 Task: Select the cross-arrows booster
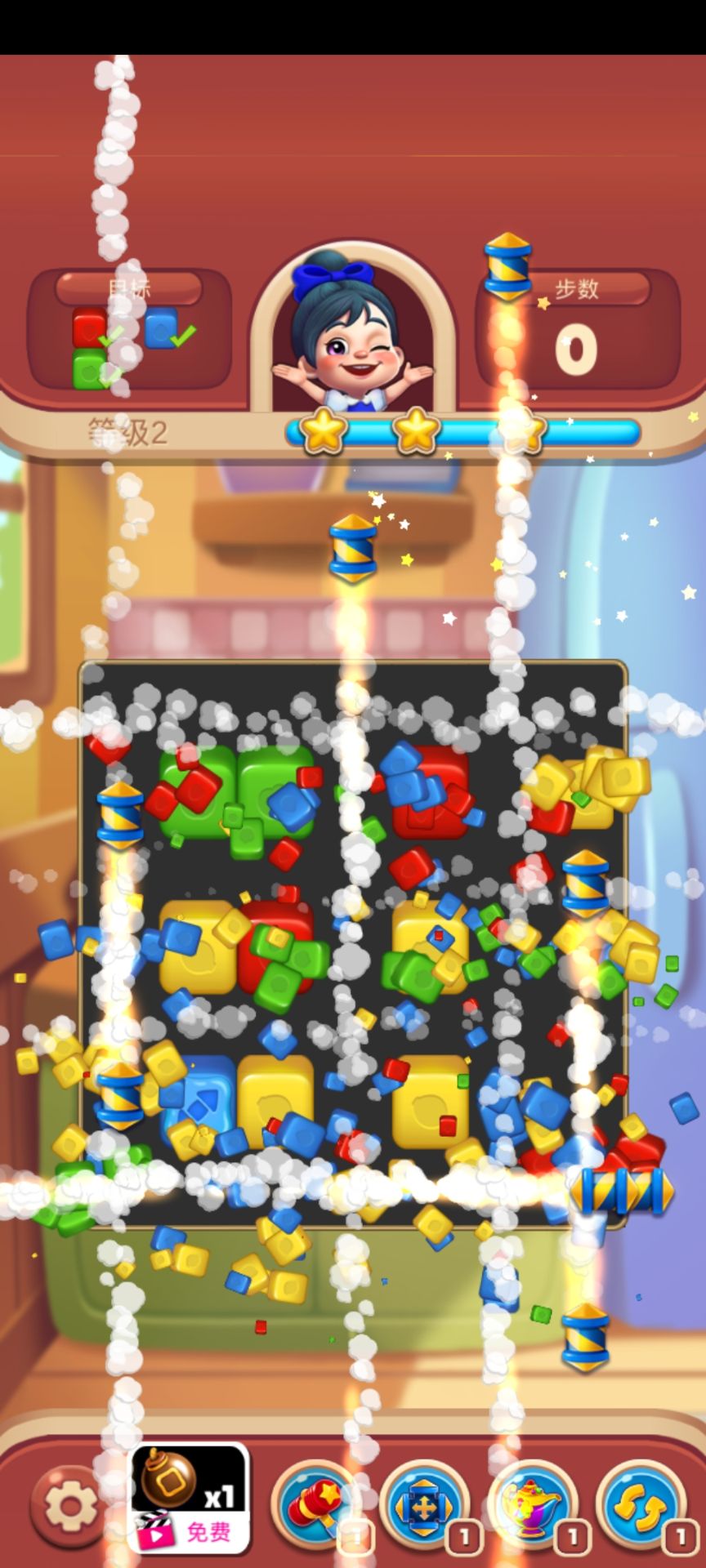tap(425, 1503)
